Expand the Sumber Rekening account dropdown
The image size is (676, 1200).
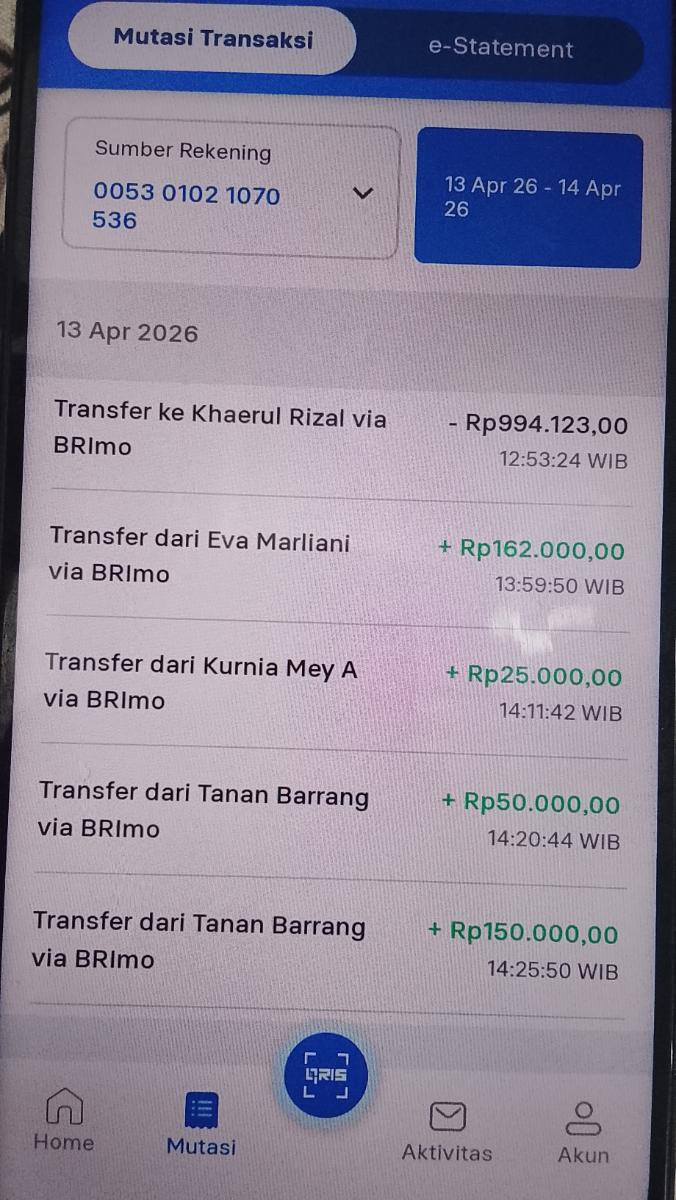tap(363, 194)
